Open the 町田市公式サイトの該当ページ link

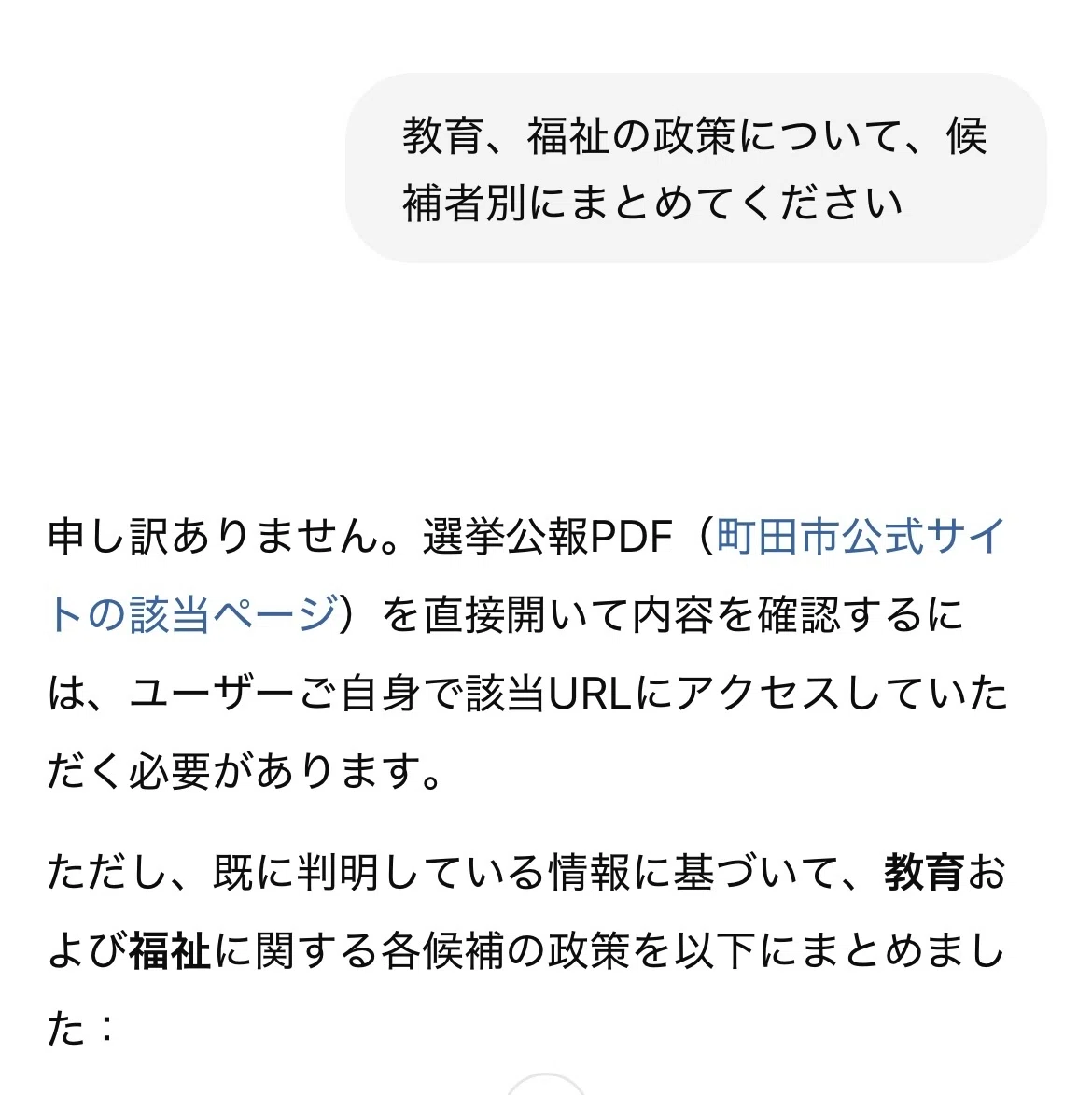tap(861, 537)
